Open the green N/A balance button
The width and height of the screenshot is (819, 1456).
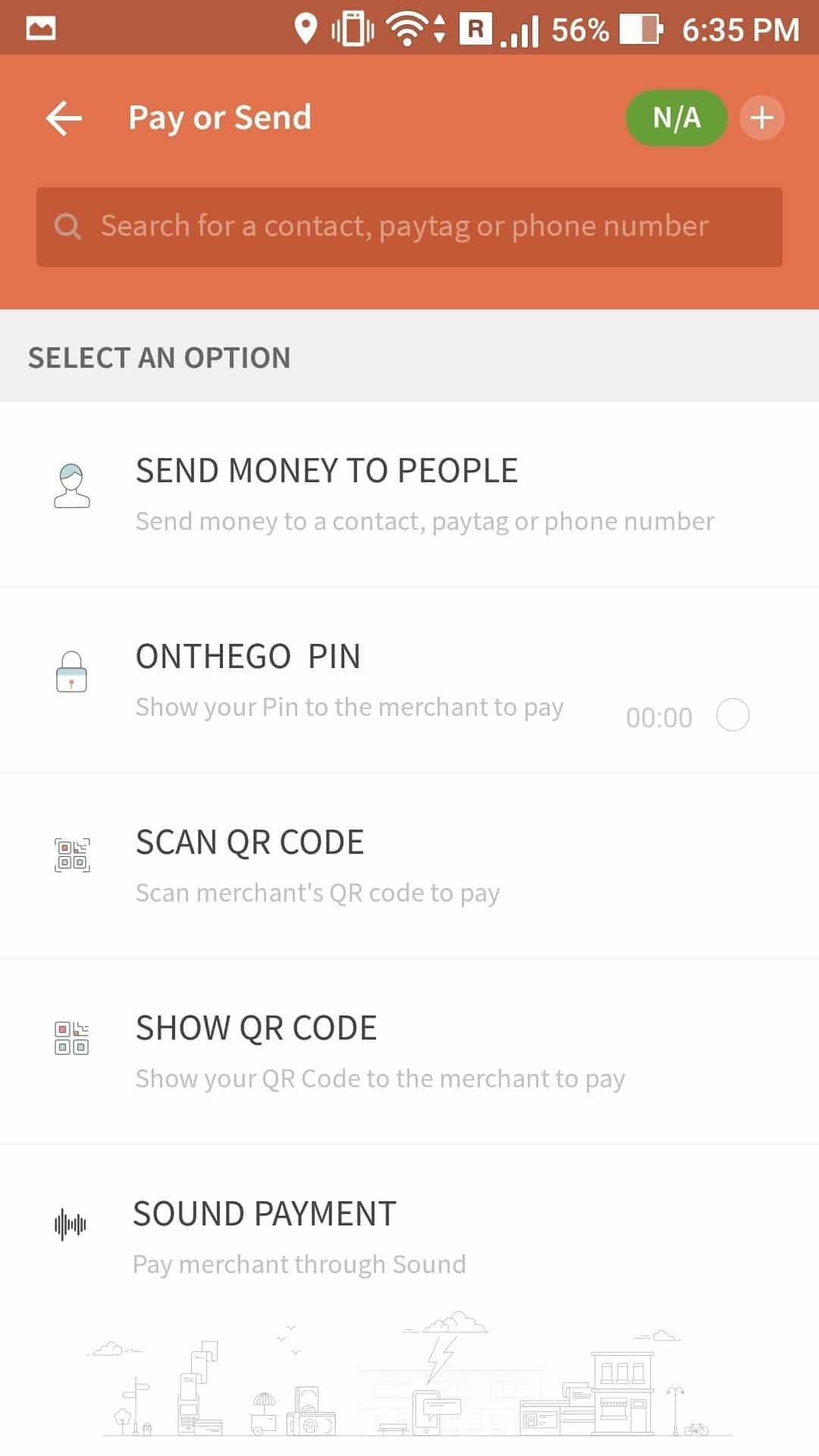tap(676, 118)
